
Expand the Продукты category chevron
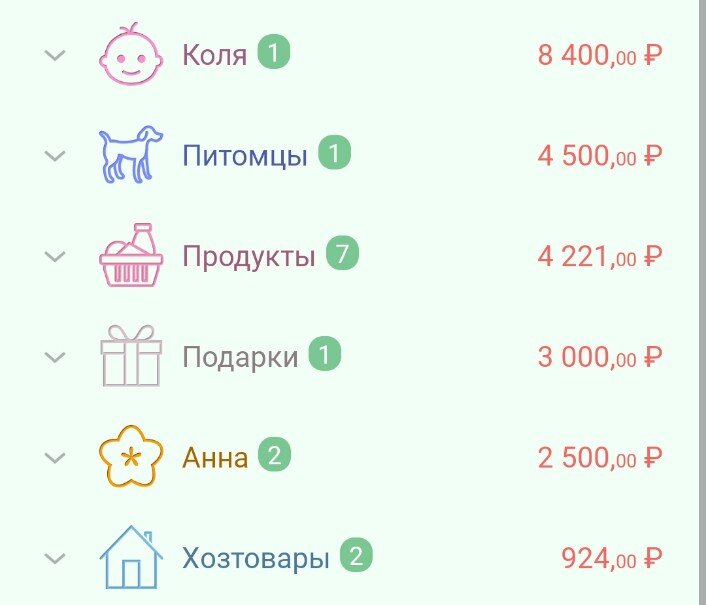coord(56,256)
